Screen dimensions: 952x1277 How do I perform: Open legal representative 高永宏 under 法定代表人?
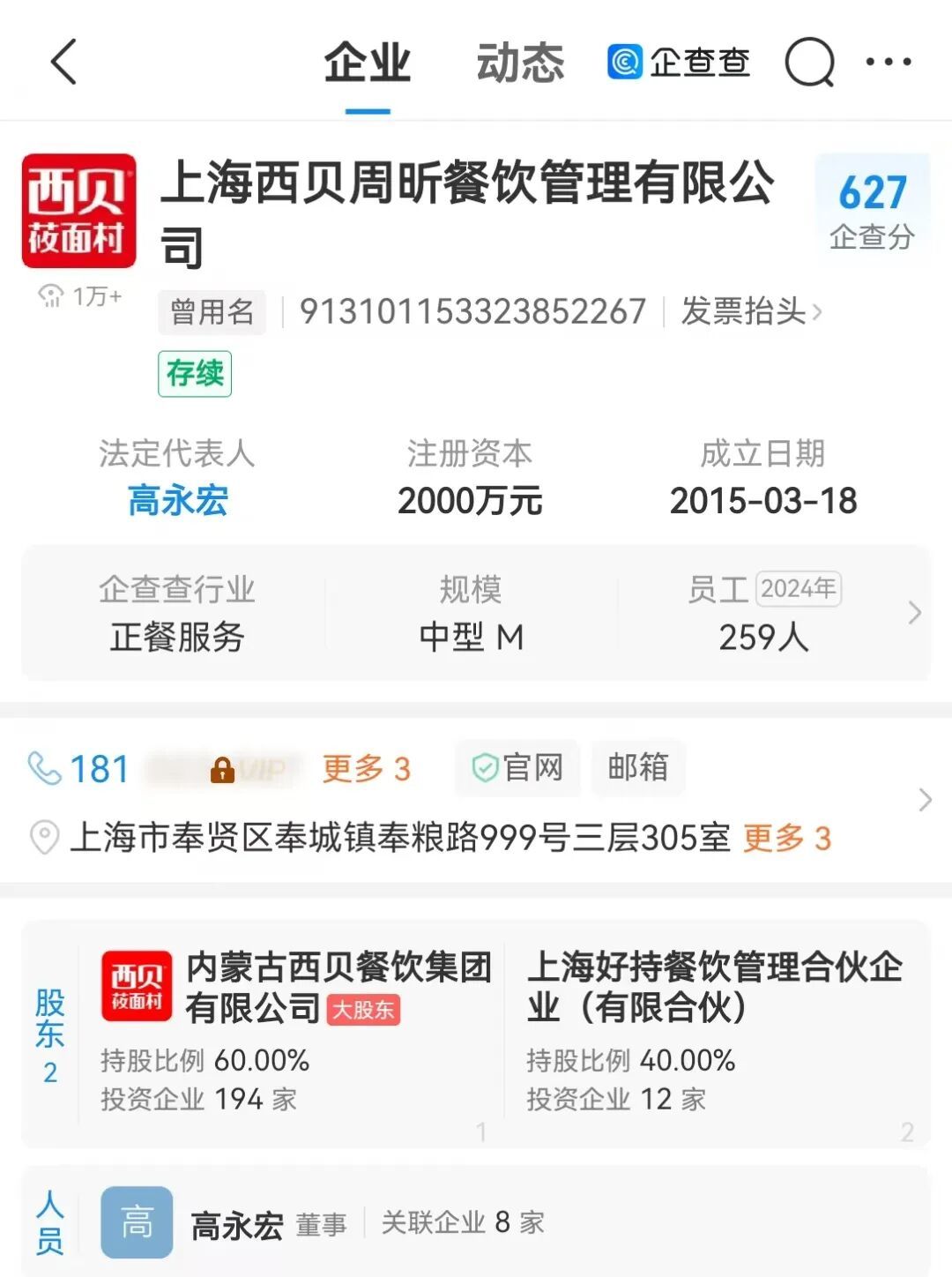point(178,501)
